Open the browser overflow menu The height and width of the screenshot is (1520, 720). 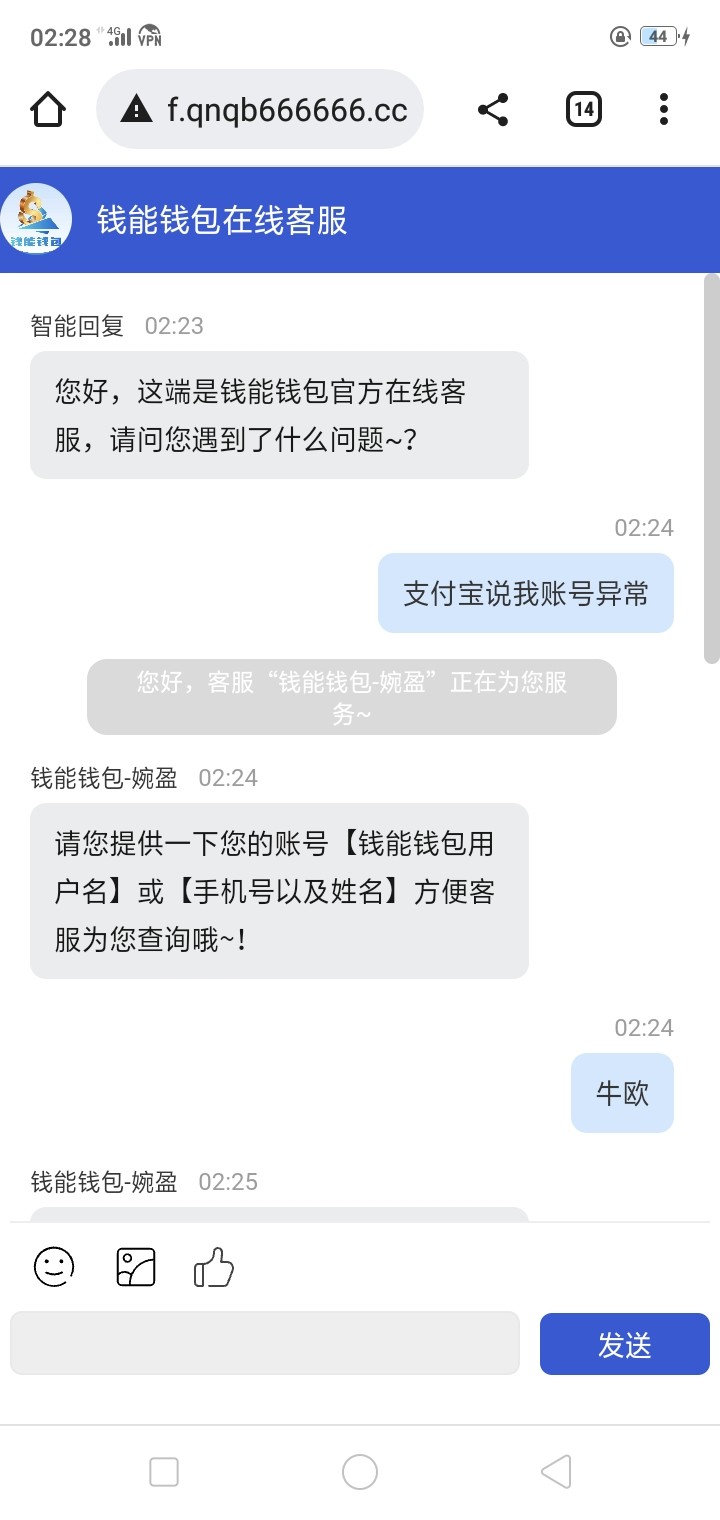(663, 109)
